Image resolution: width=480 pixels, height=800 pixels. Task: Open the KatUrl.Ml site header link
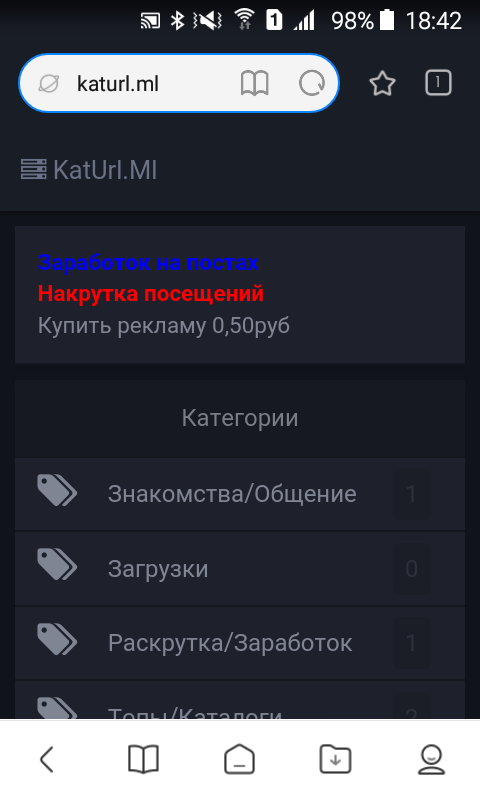click(88, 170)
